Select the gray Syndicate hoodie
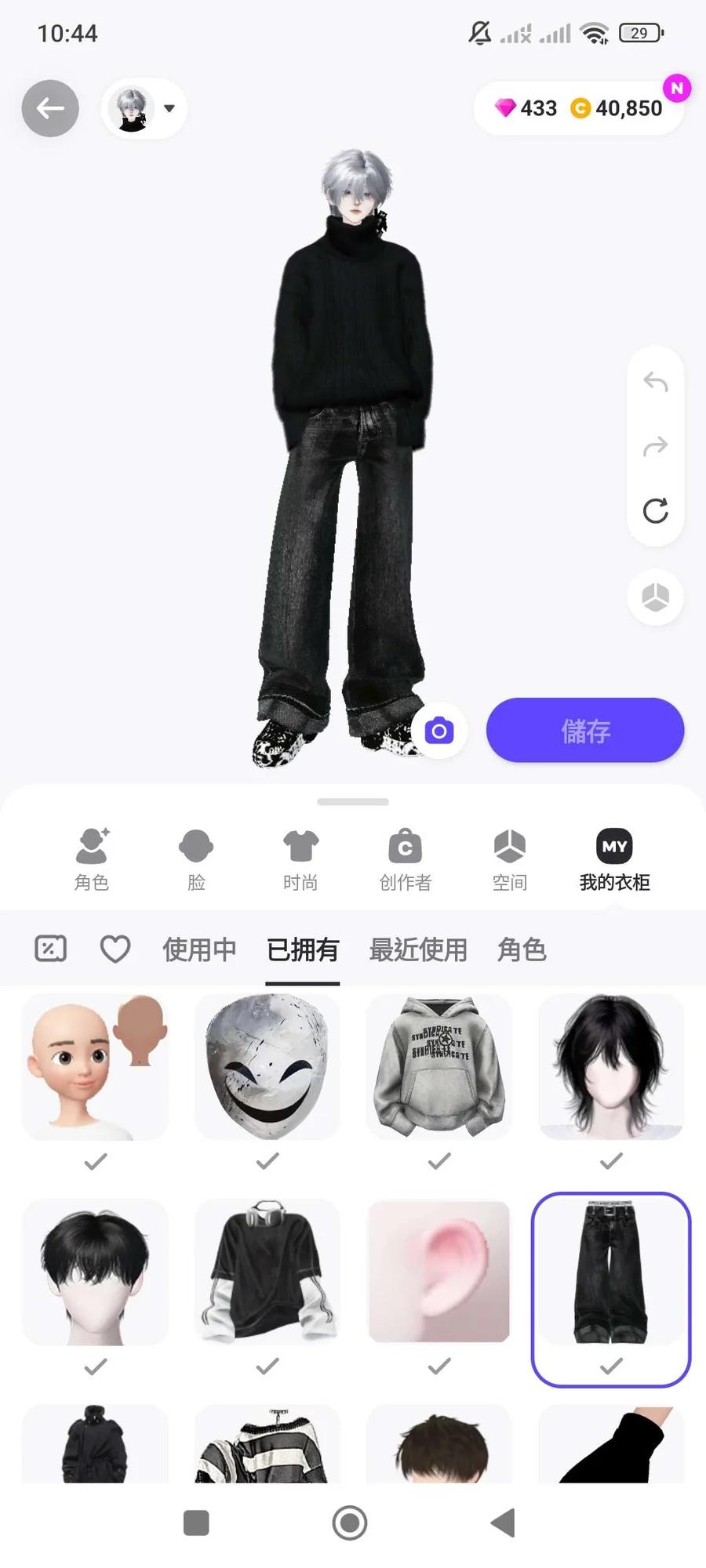 tap(439, 1067)
